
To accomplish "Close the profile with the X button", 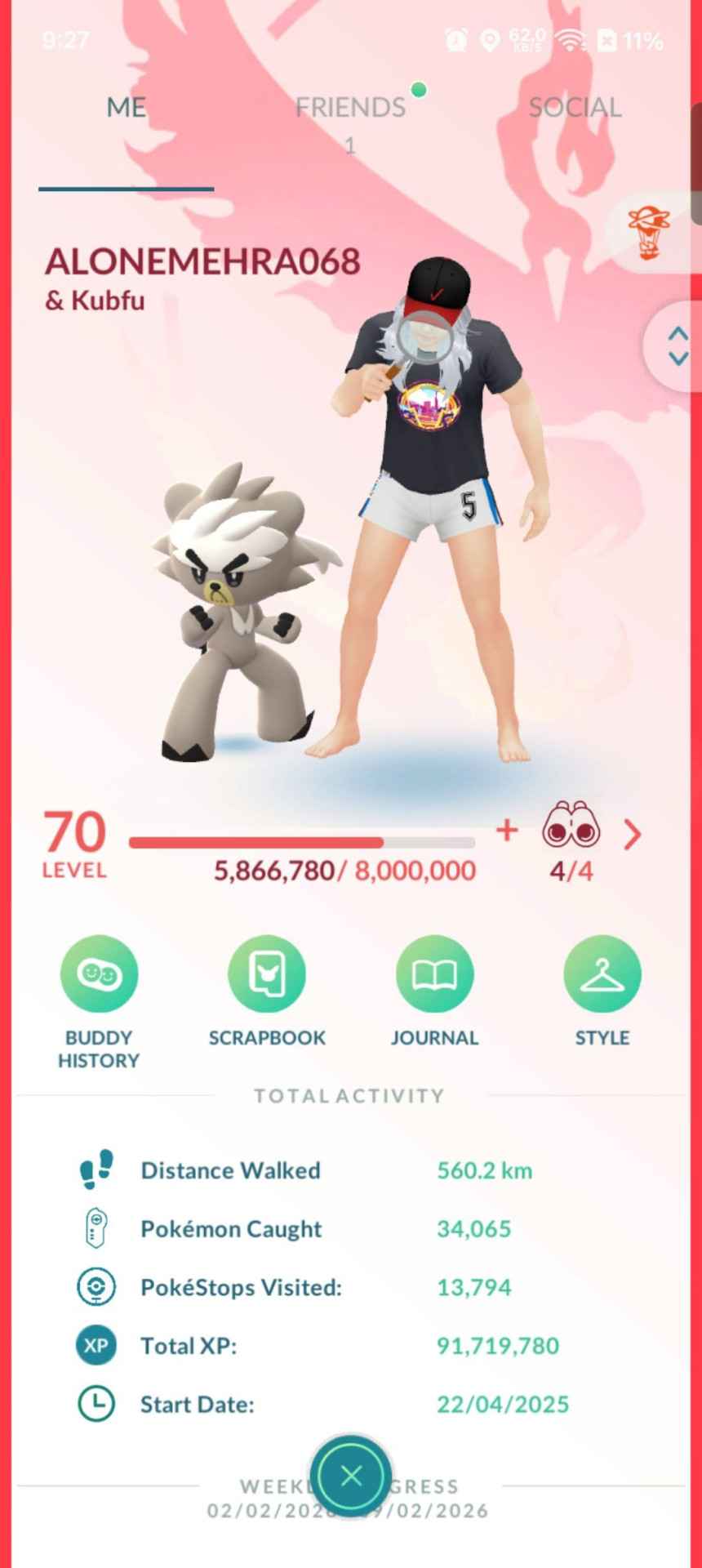I will click(x=351, y=1476).
